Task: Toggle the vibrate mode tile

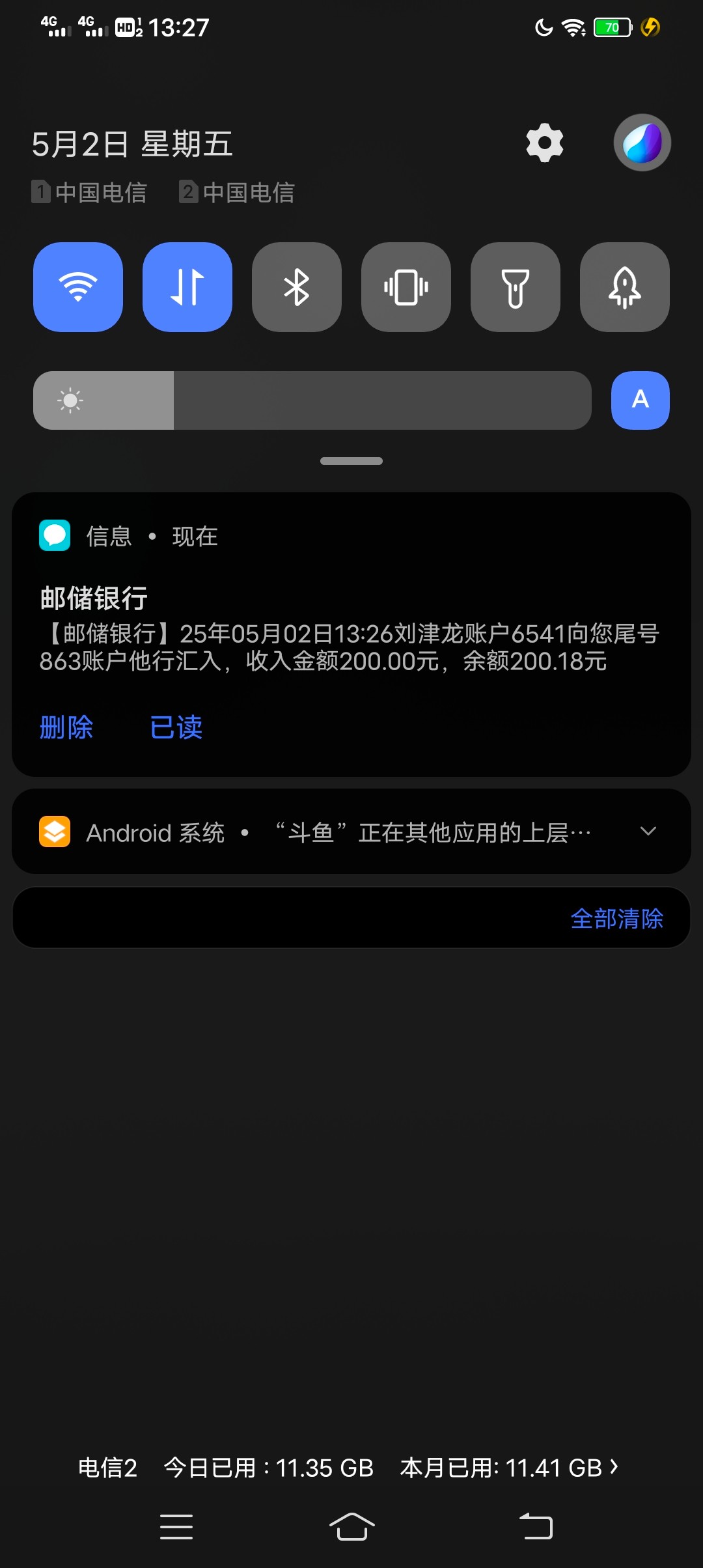Action: click(406, 287)
